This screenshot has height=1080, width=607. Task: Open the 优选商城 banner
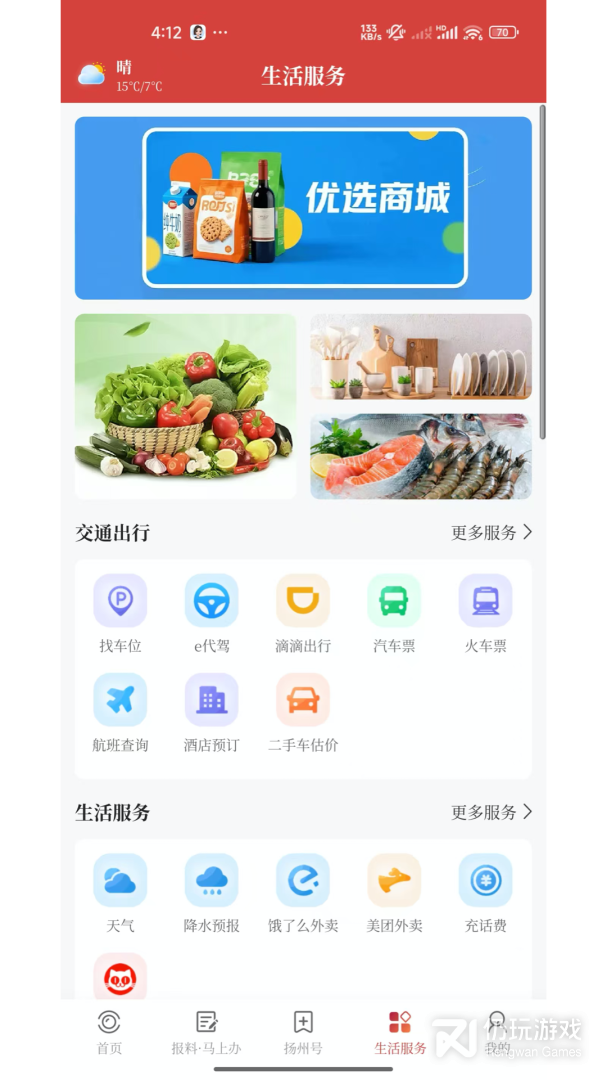[x=304, y=208]
